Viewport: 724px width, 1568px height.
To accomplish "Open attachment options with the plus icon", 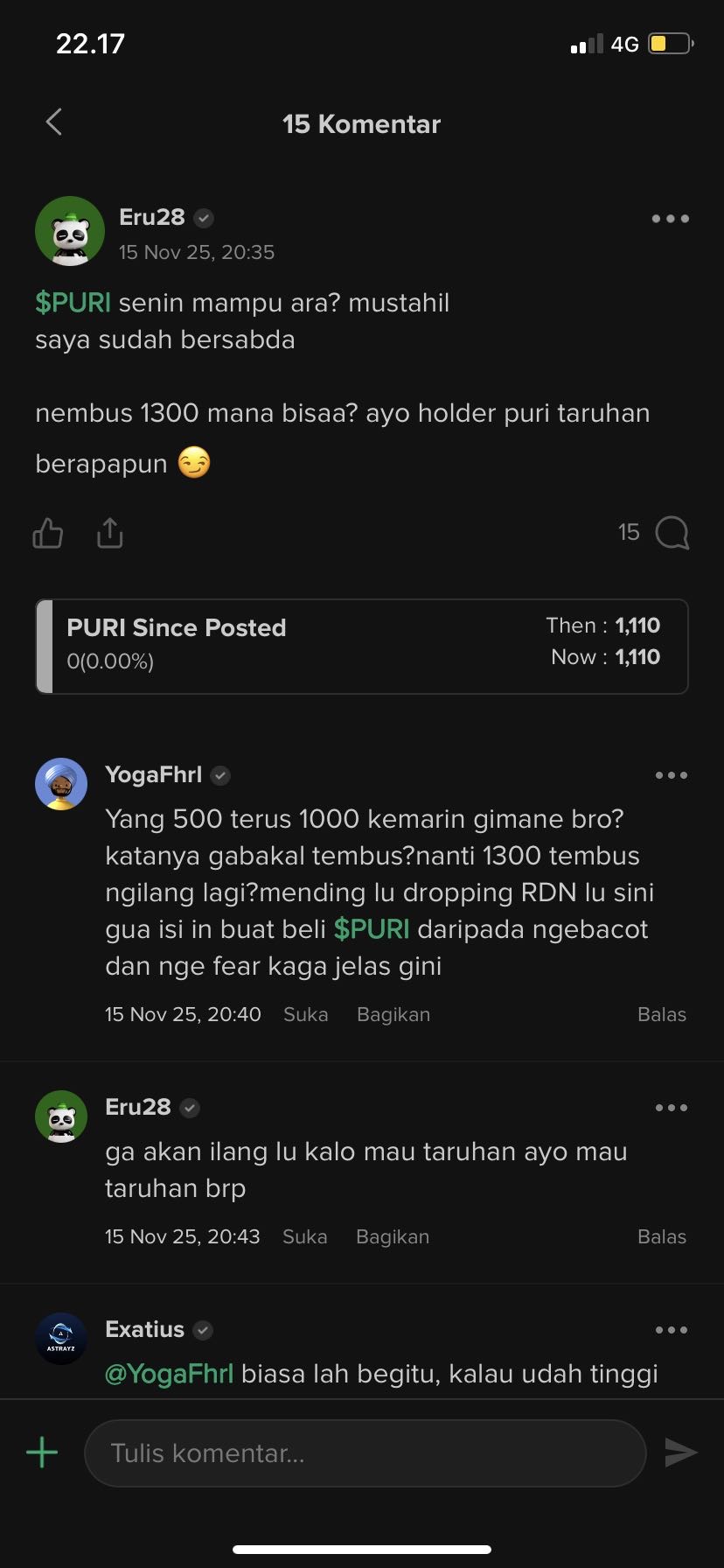I will pos(41,1452).
